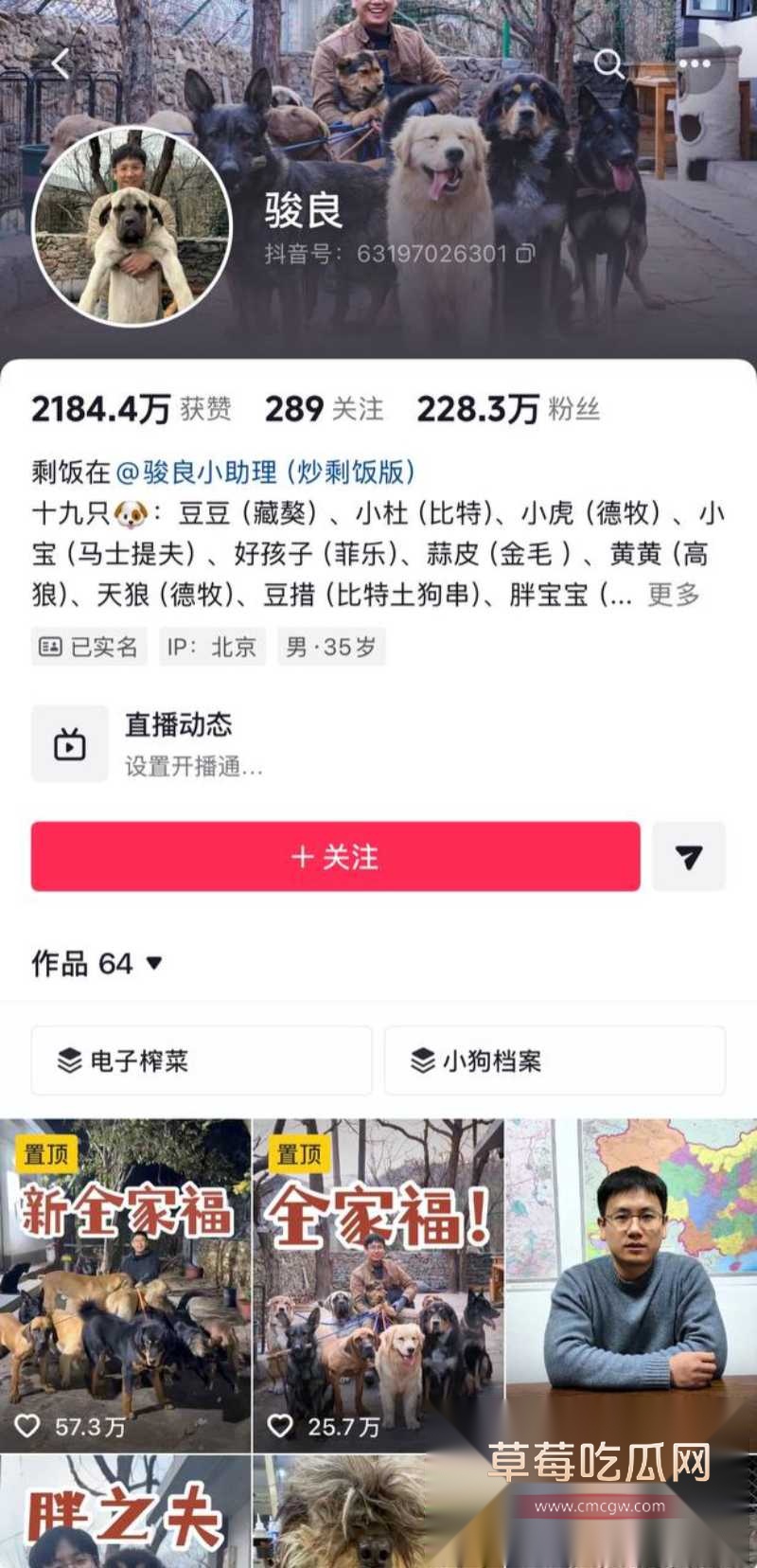Copy the Douyin ID number
The height and width of the screenshot is (1568, 757).
[x=526, y=253]
